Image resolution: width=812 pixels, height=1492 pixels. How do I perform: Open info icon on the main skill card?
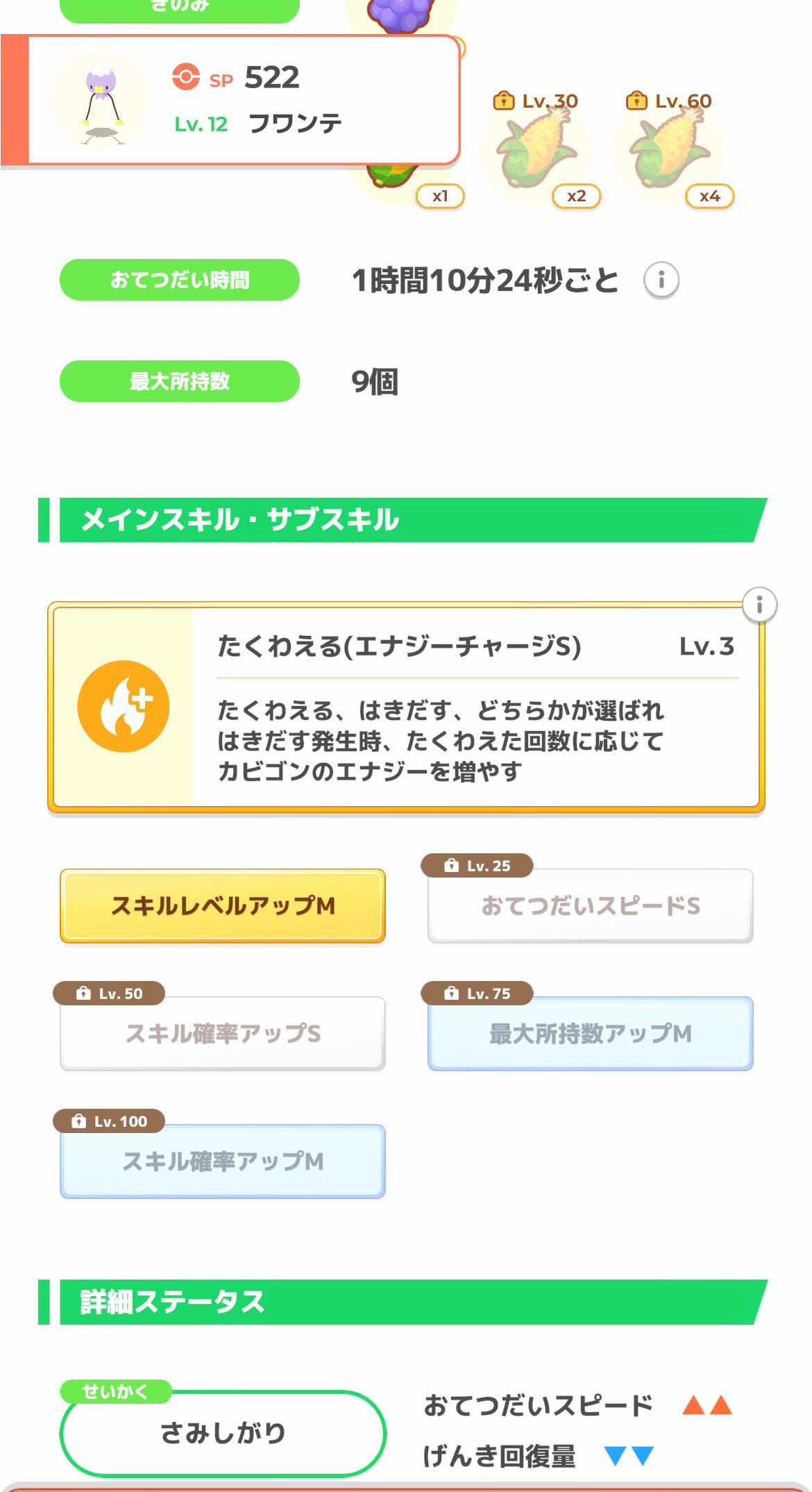tap(759, 605)
